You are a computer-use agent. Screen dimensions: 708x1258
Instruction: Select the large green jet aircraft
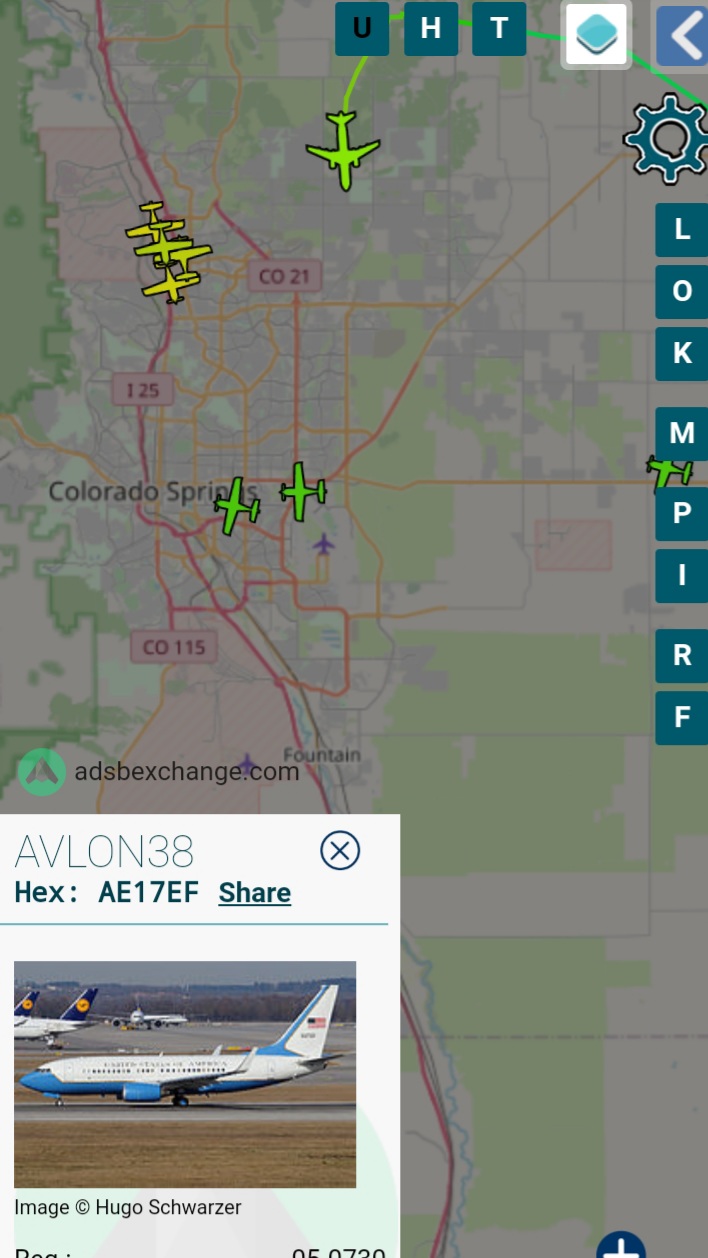(x=343, y=150)
